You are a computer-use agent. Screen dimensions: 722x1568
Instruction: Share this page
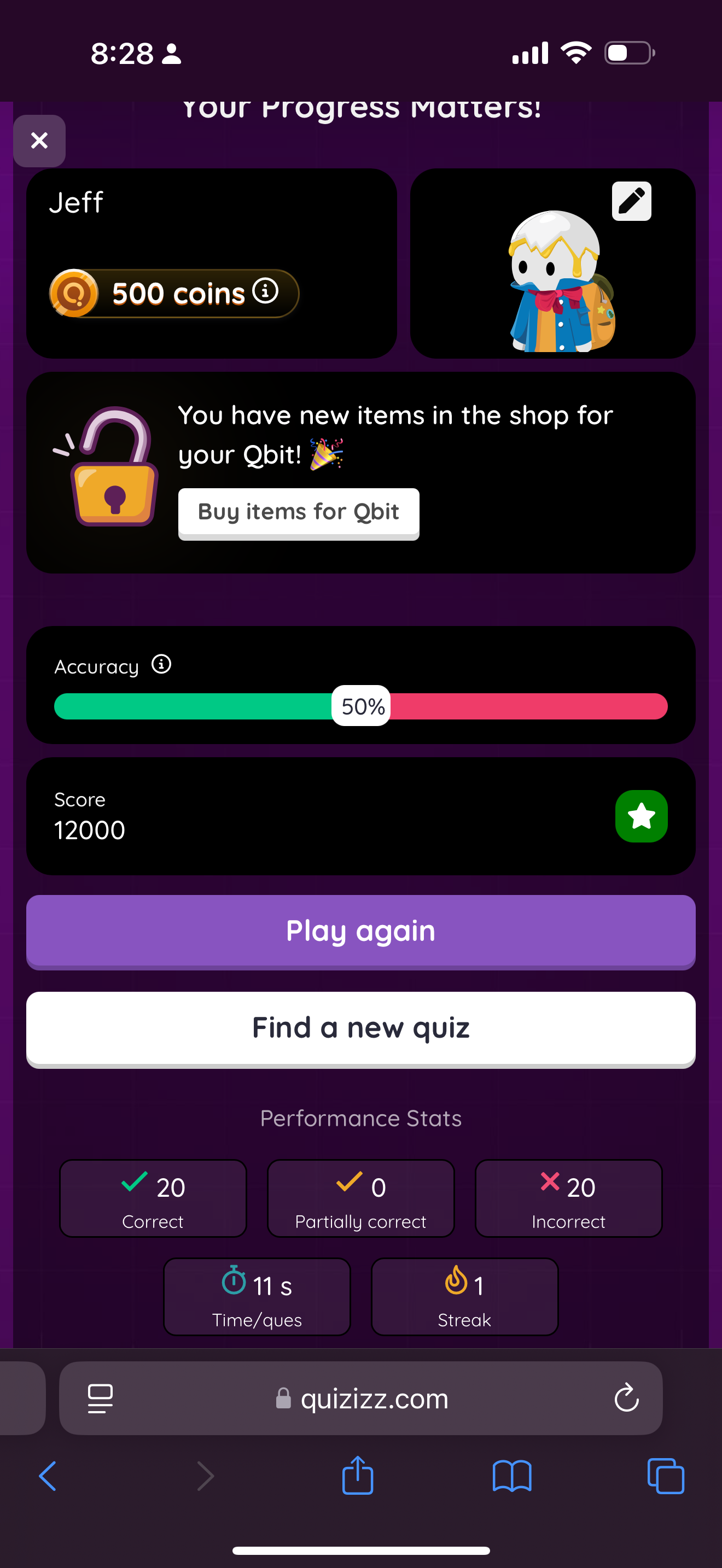[358, 1475]
